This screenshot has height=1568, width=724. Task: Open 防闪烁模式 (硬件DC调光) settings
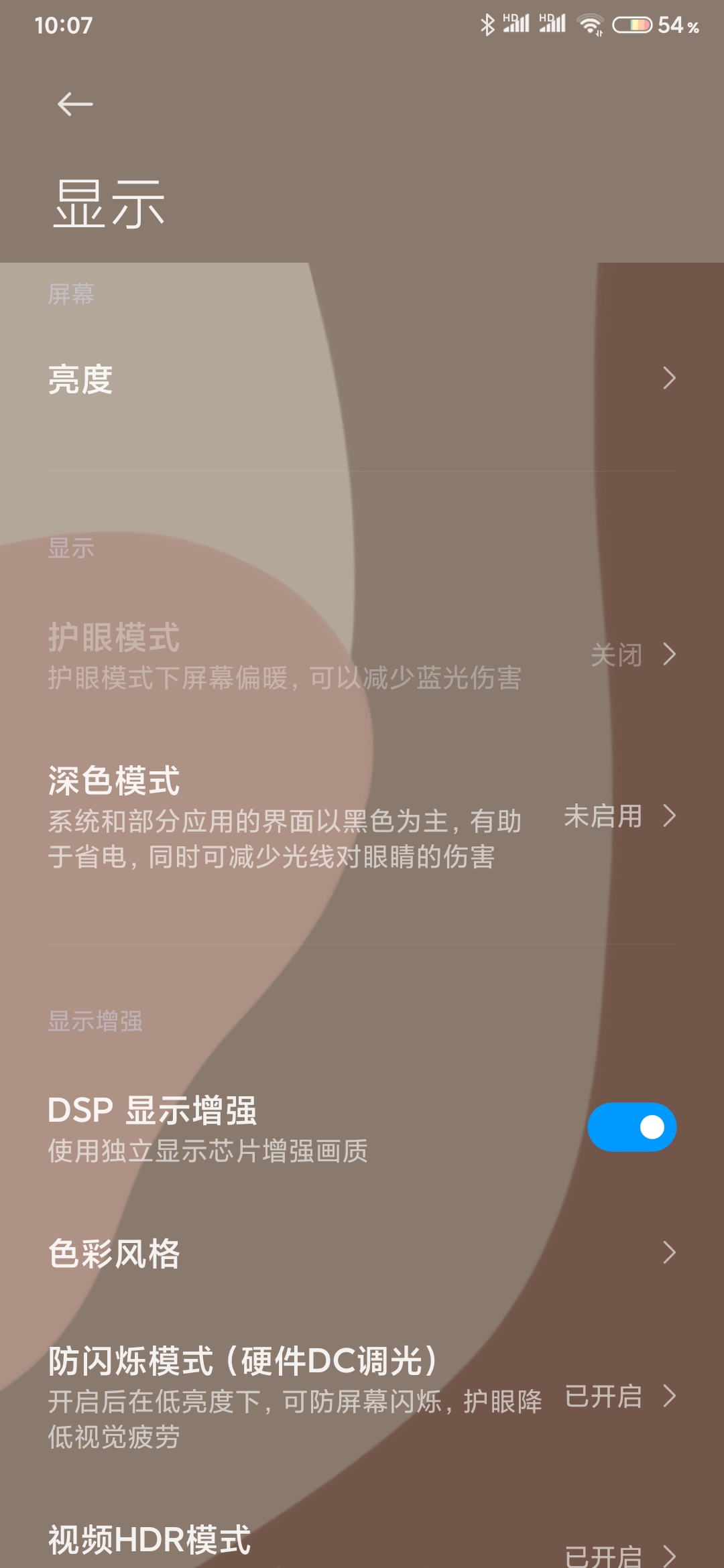point(362,1396)
